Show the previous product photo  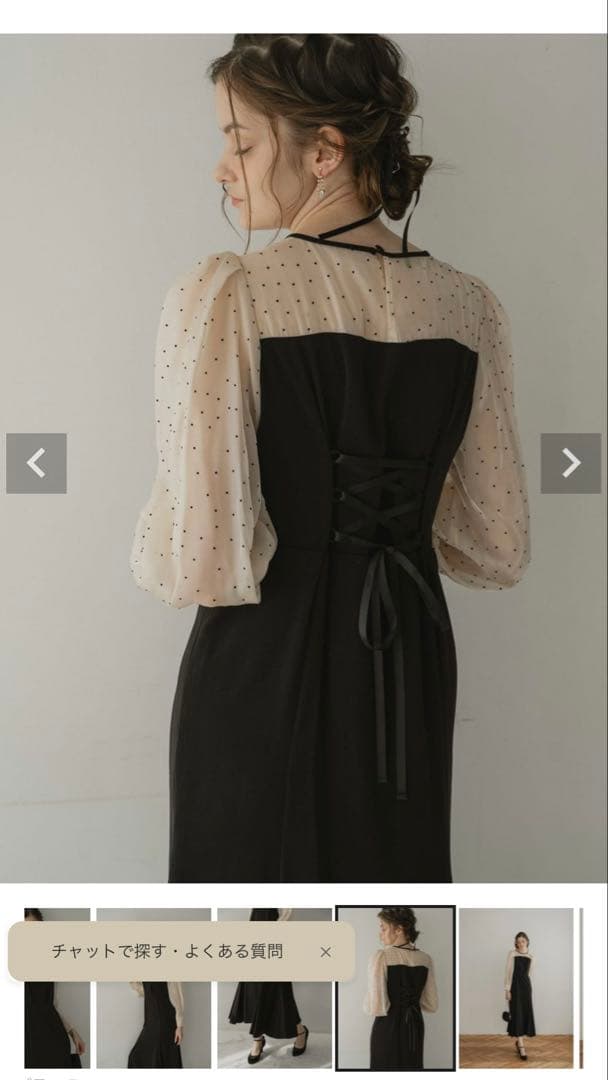coord(36,463)
